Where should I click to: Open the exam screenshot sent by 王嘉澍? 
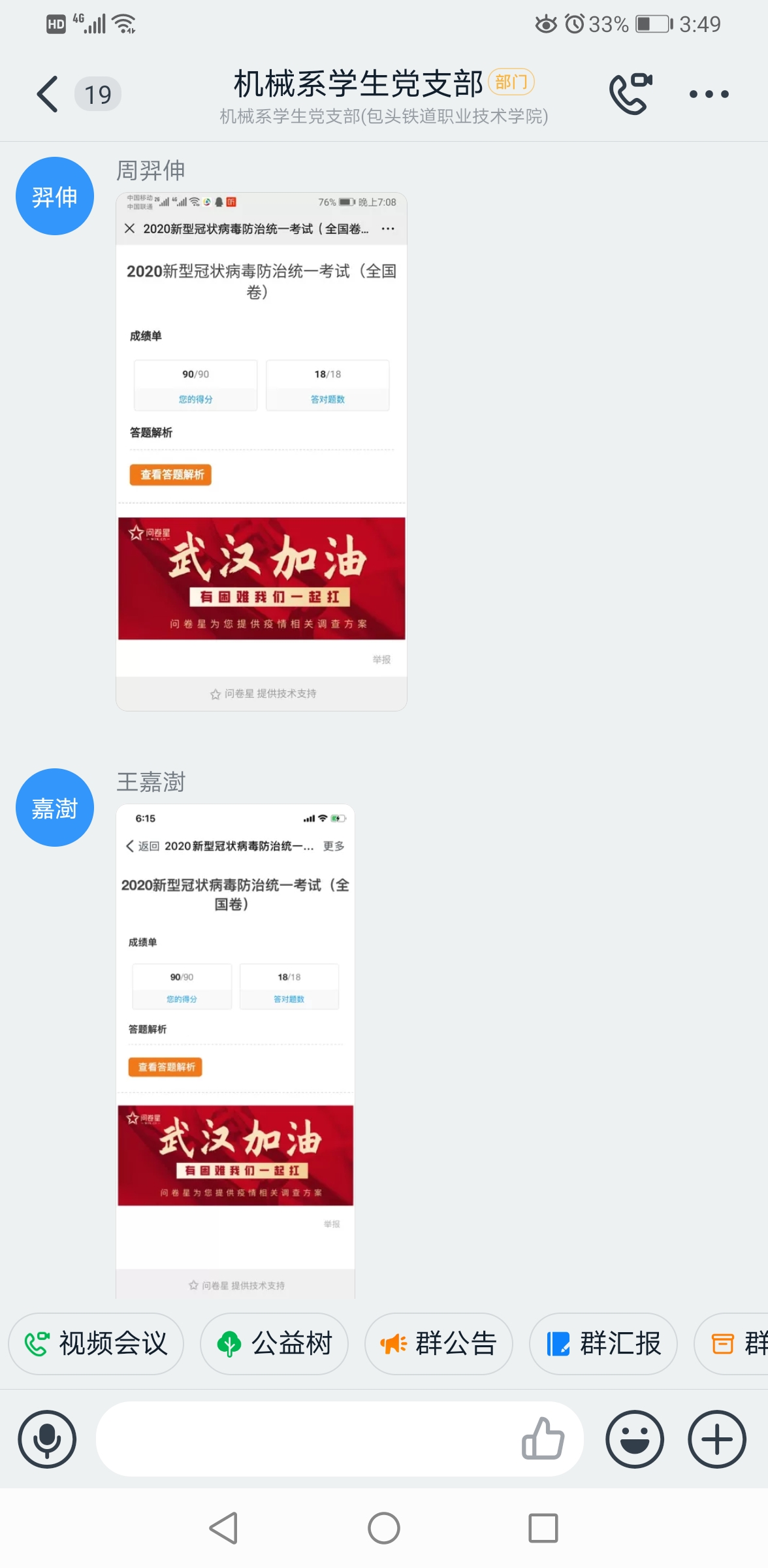point(235,1051)
